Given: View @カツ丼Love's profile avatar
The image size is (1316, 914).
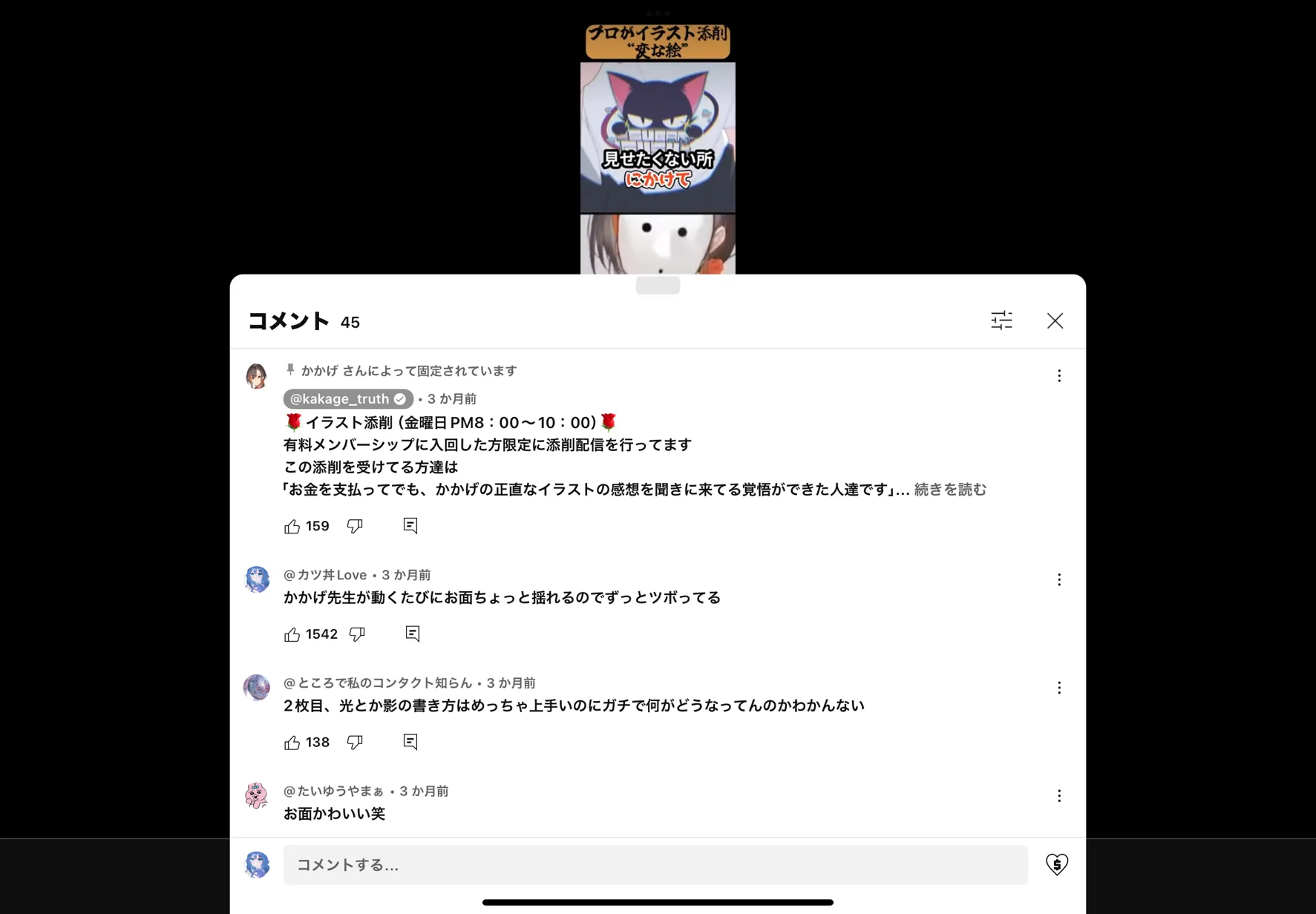Looking at the screenshot, I should point(257,579).
